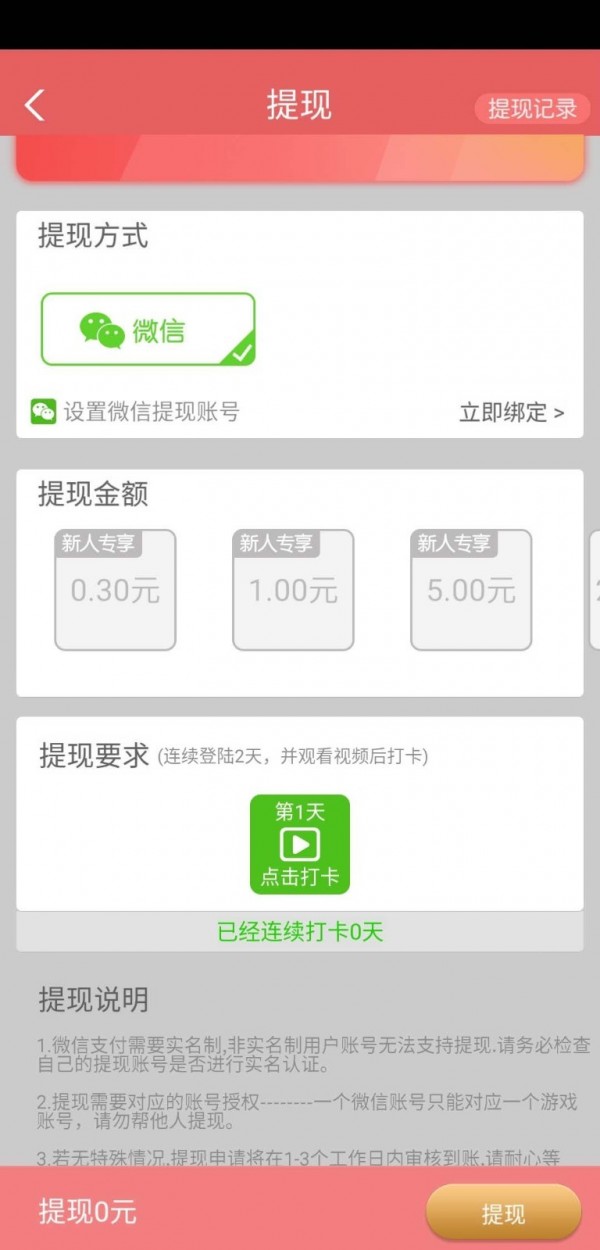Viewport: 600px width, 1250px height.
Task: Tap the golden 提现 button
Action: point(503,1213)
